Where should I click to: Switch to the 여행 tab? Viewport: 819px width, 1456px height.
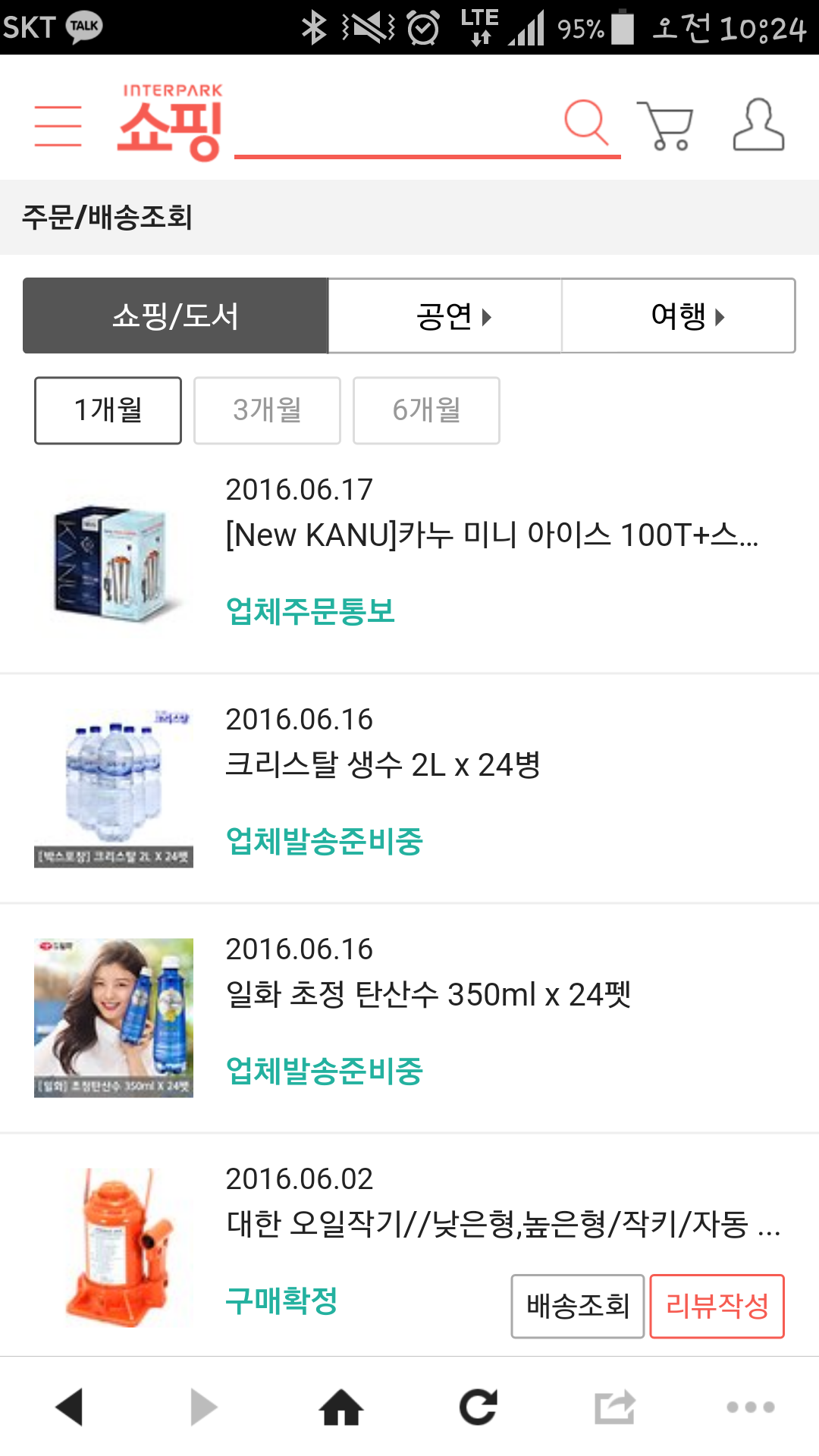tap(679, 315)
